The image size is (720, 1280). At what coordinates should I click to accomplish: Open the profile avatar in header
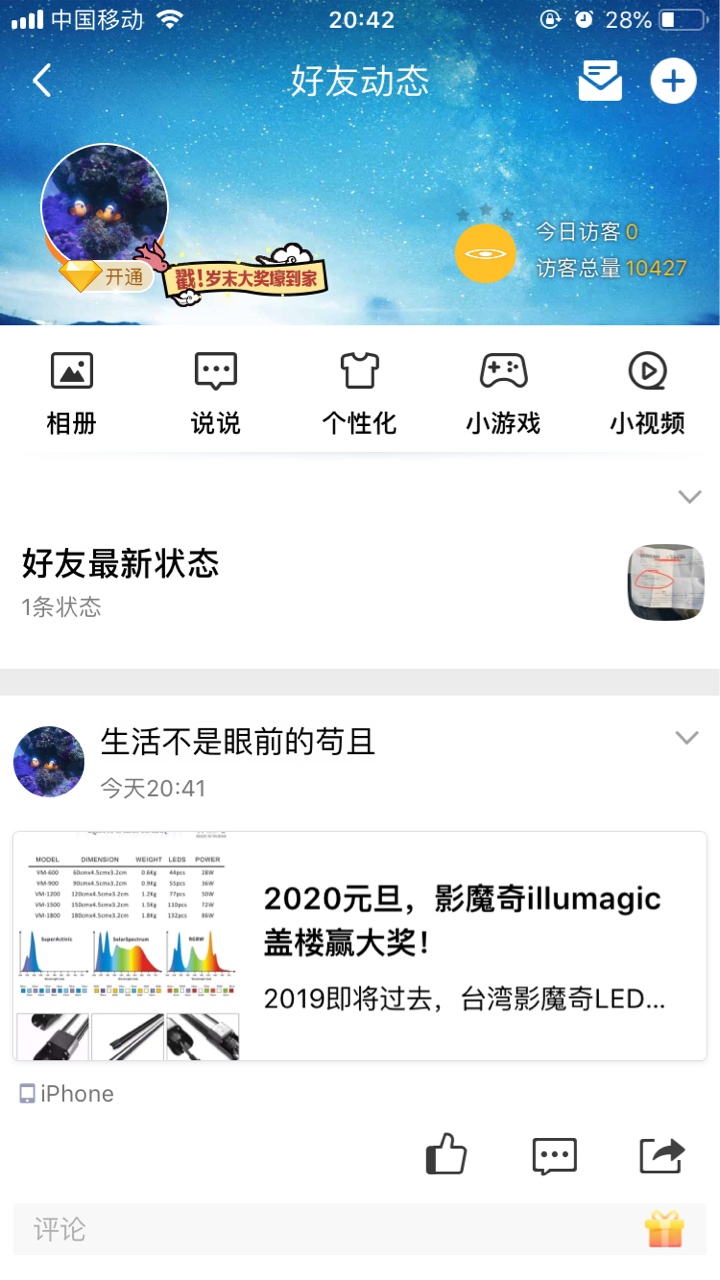pos(104,207)
